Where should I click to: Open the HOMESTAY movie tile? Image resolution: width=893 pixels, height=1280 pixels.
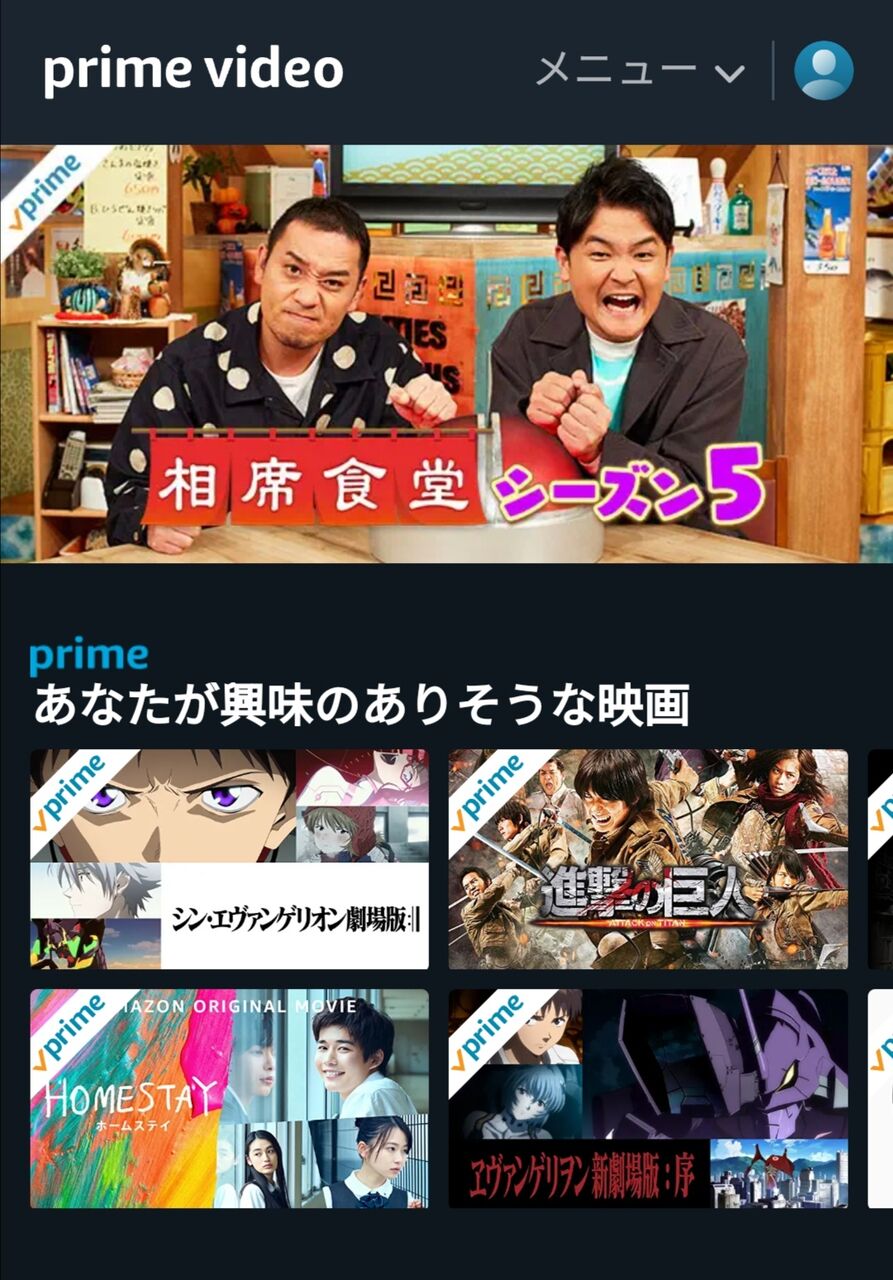229,1099
